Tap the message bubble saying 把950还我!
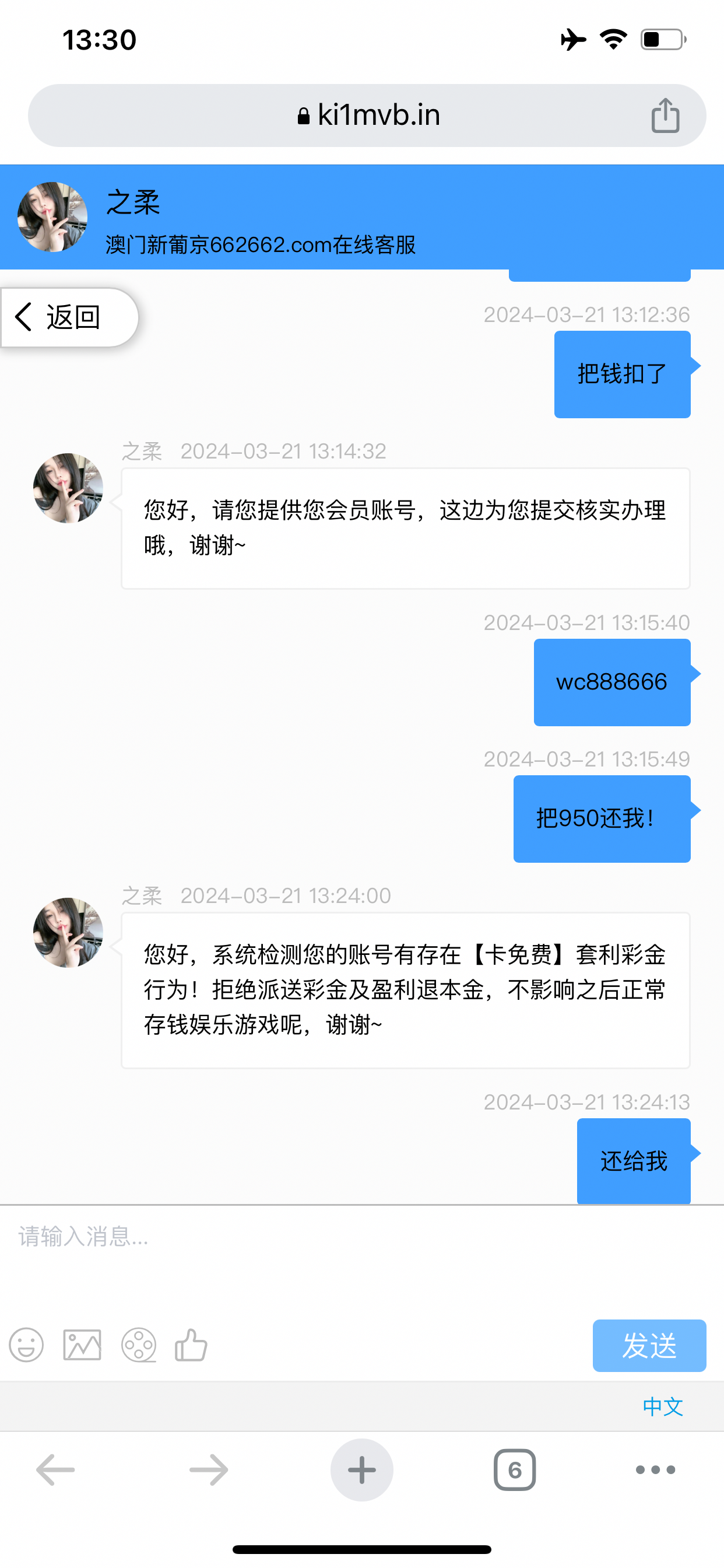 [601, 818]
